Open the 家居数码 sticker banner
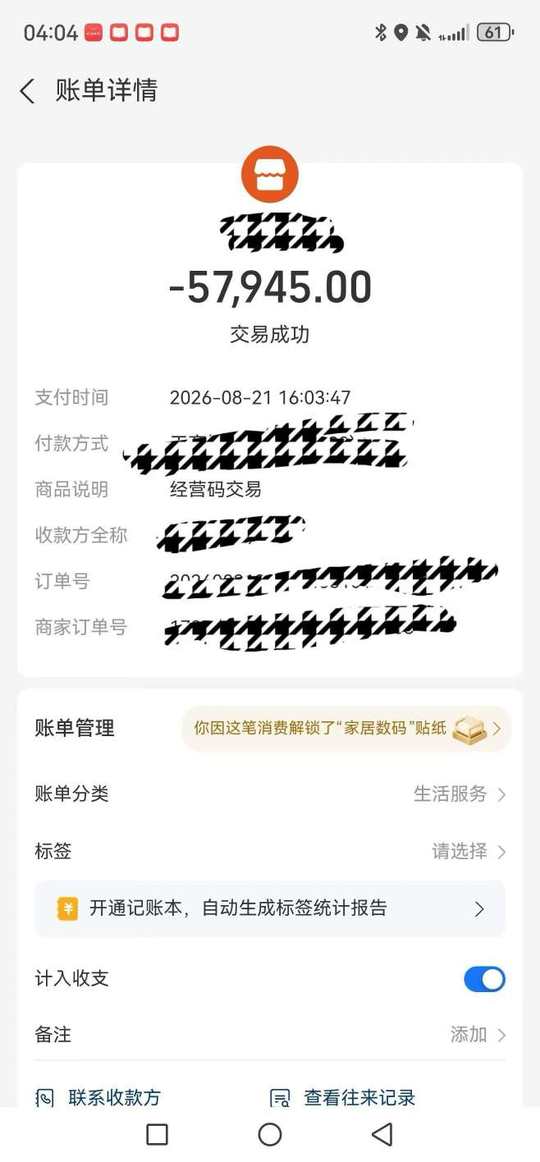 (x=347, y=728)
